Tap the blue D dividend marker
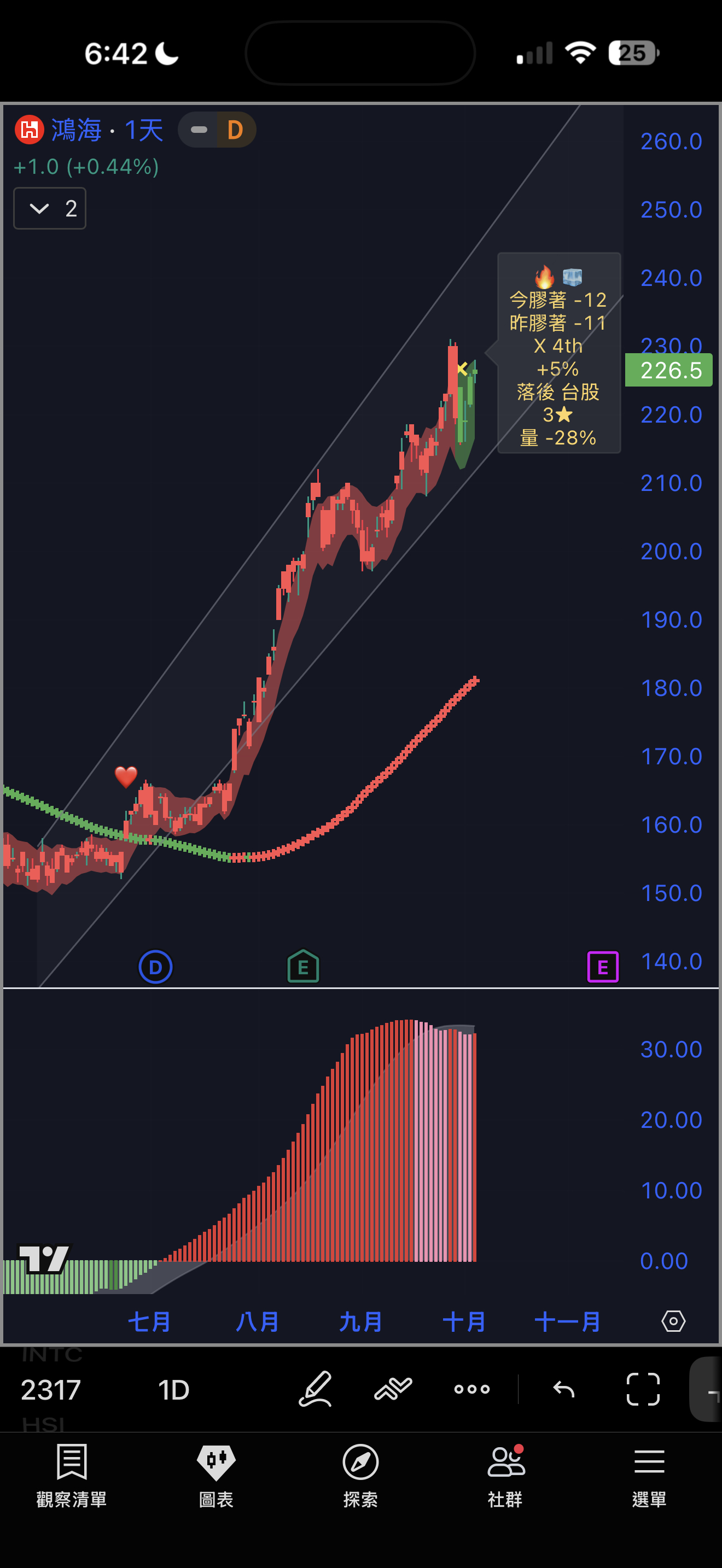 pyautogui.click(x=155, y=967)
